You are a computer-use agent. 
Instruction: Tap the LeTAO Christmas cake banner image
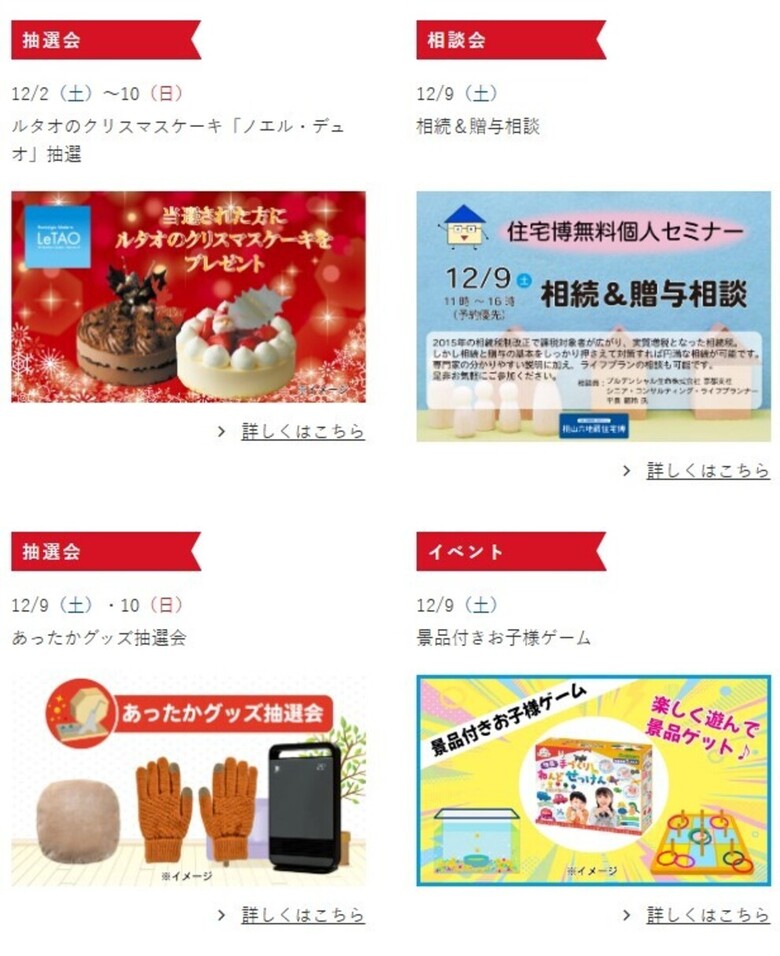click(188, 297)
